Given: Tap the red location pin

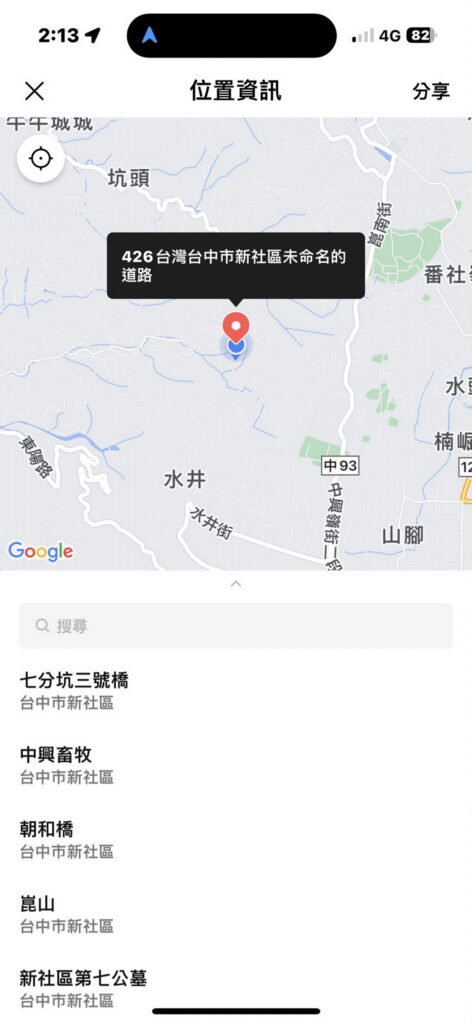Looking at the screenshot, I should pos(236,327).
